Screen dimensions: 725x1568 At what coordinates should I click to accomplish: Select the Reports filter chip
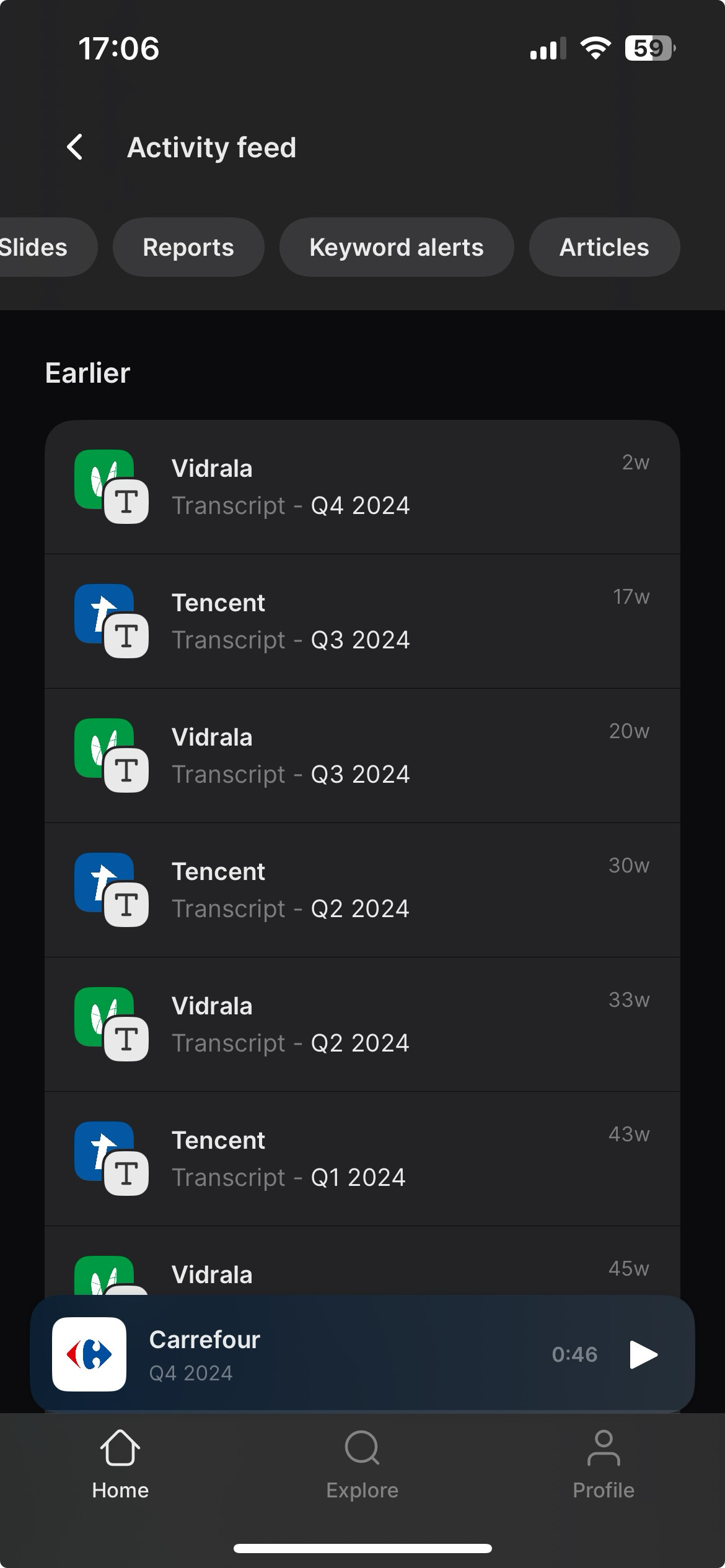(x=188, y=247)
